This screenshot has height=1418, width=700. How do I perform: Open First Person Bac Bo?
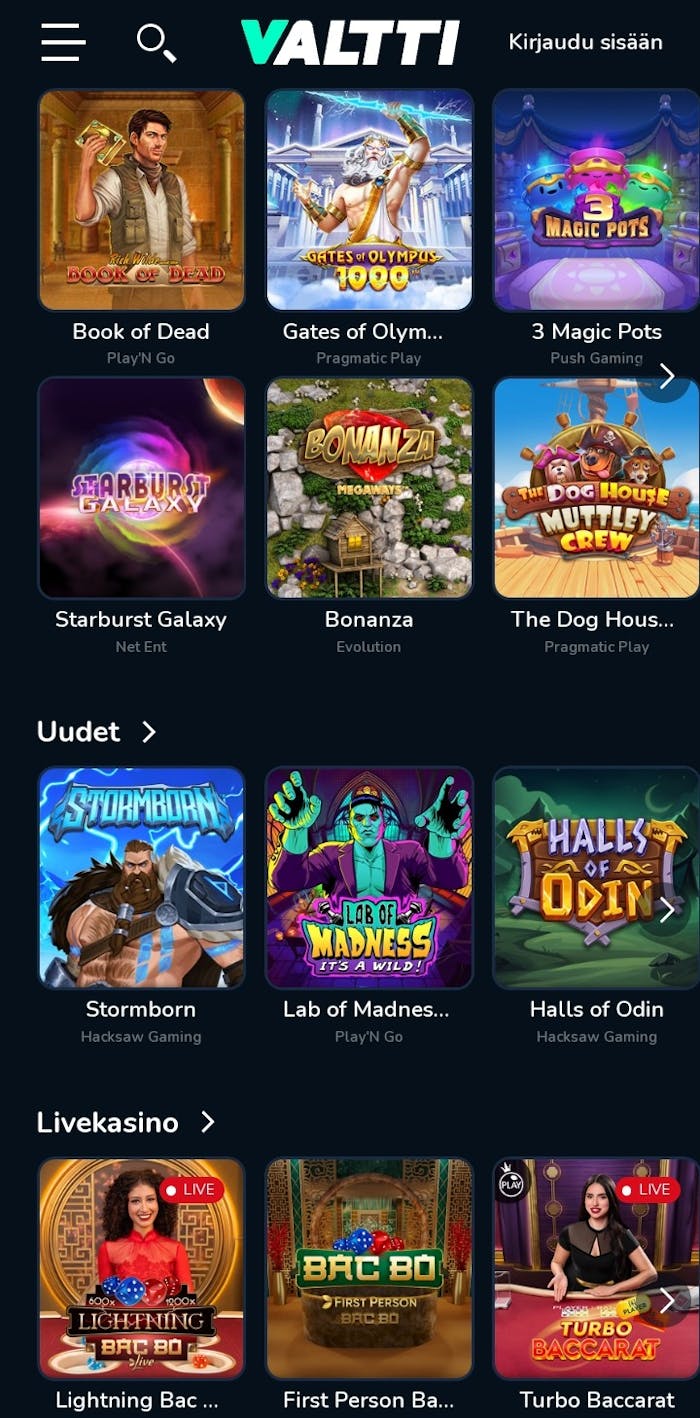pyautogui.click(x=369, y=1268)
